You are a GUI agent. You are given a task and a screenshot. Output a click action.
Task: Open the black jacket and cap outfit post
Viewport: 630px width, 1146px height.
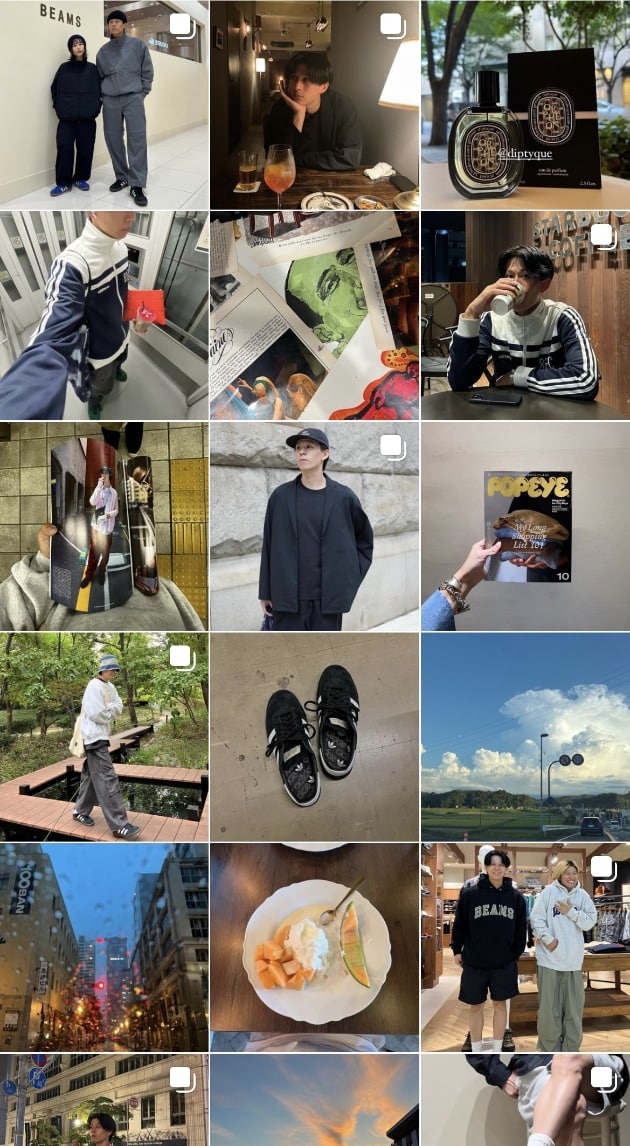pyautogui.click(x=314, y=526)
